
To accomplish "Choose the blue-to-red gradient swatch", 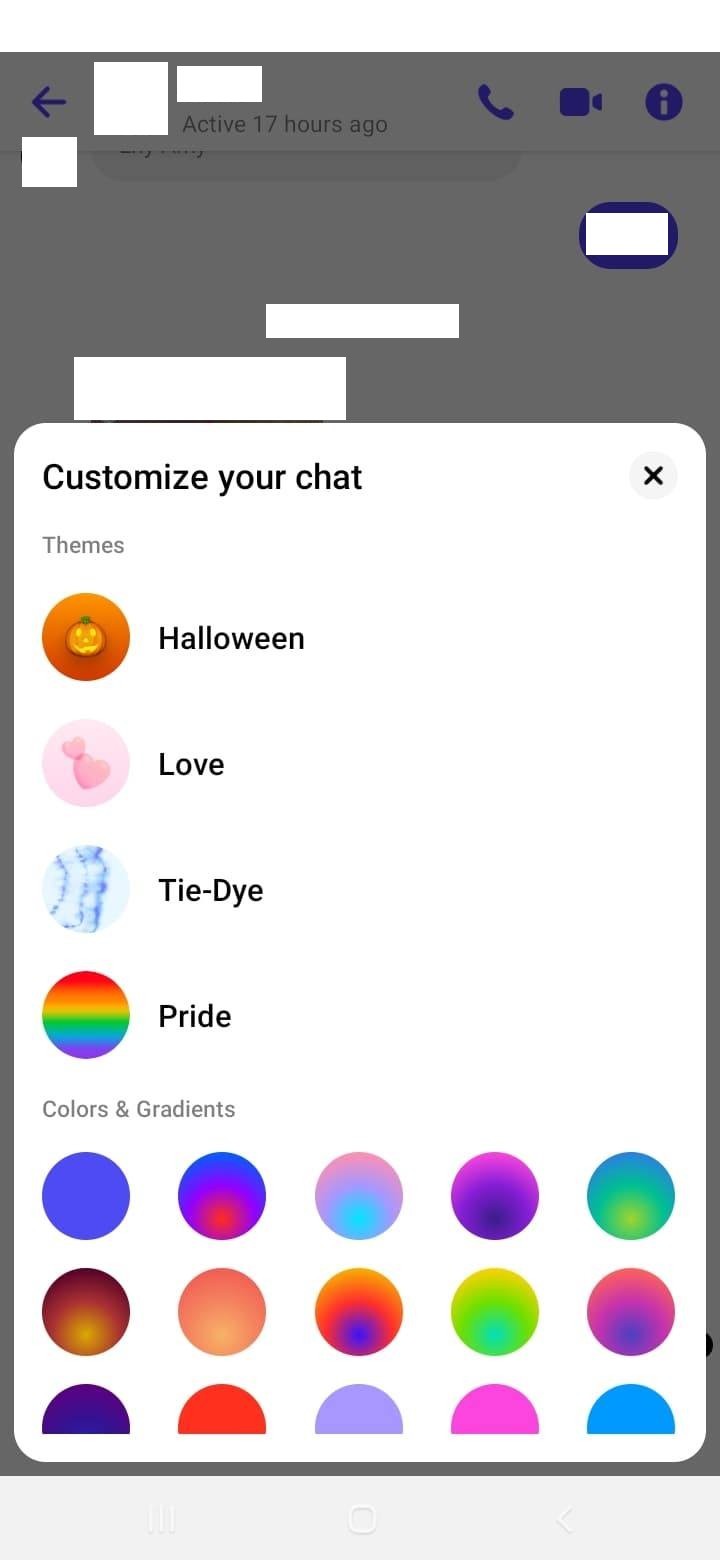I will click(222, 1196).
